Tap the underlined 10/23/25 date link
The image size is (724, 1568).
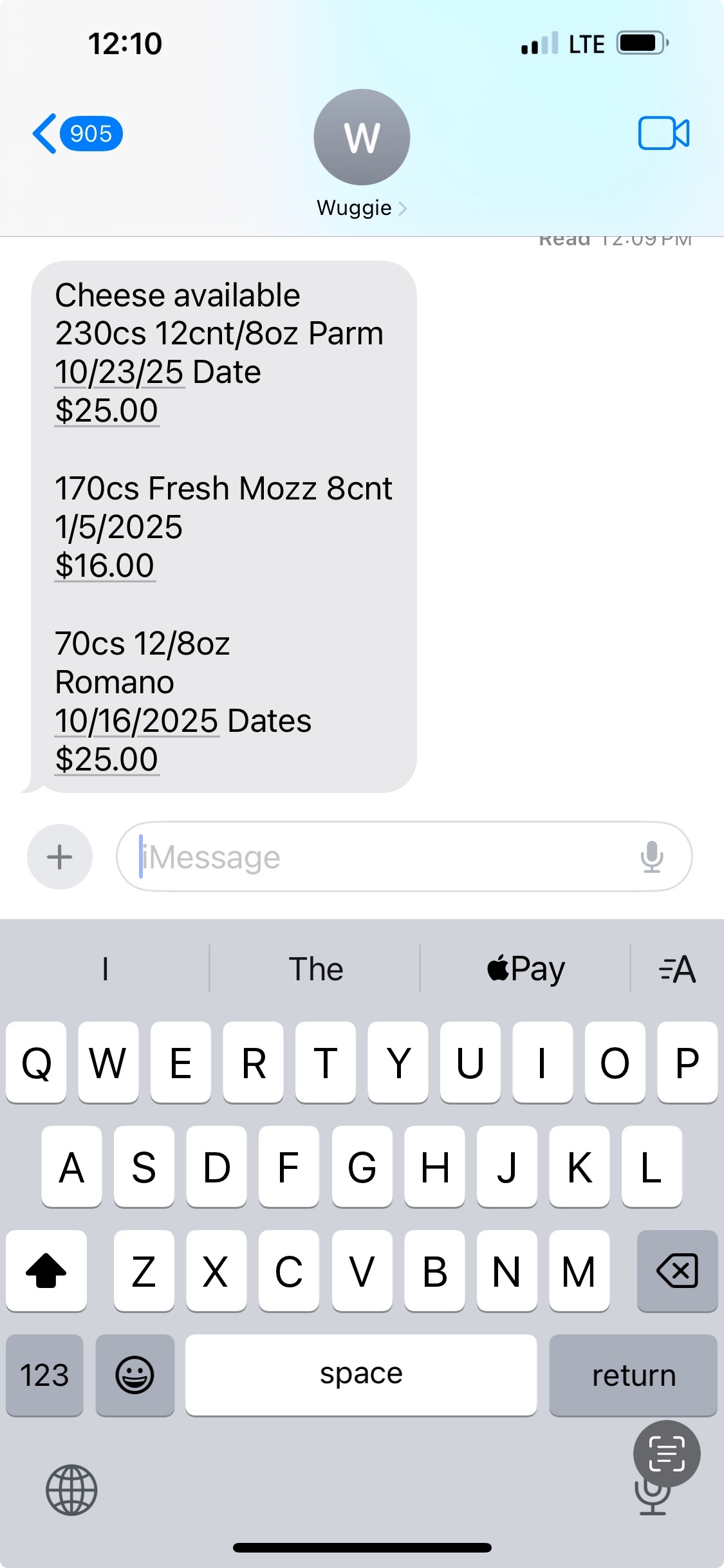120,372
